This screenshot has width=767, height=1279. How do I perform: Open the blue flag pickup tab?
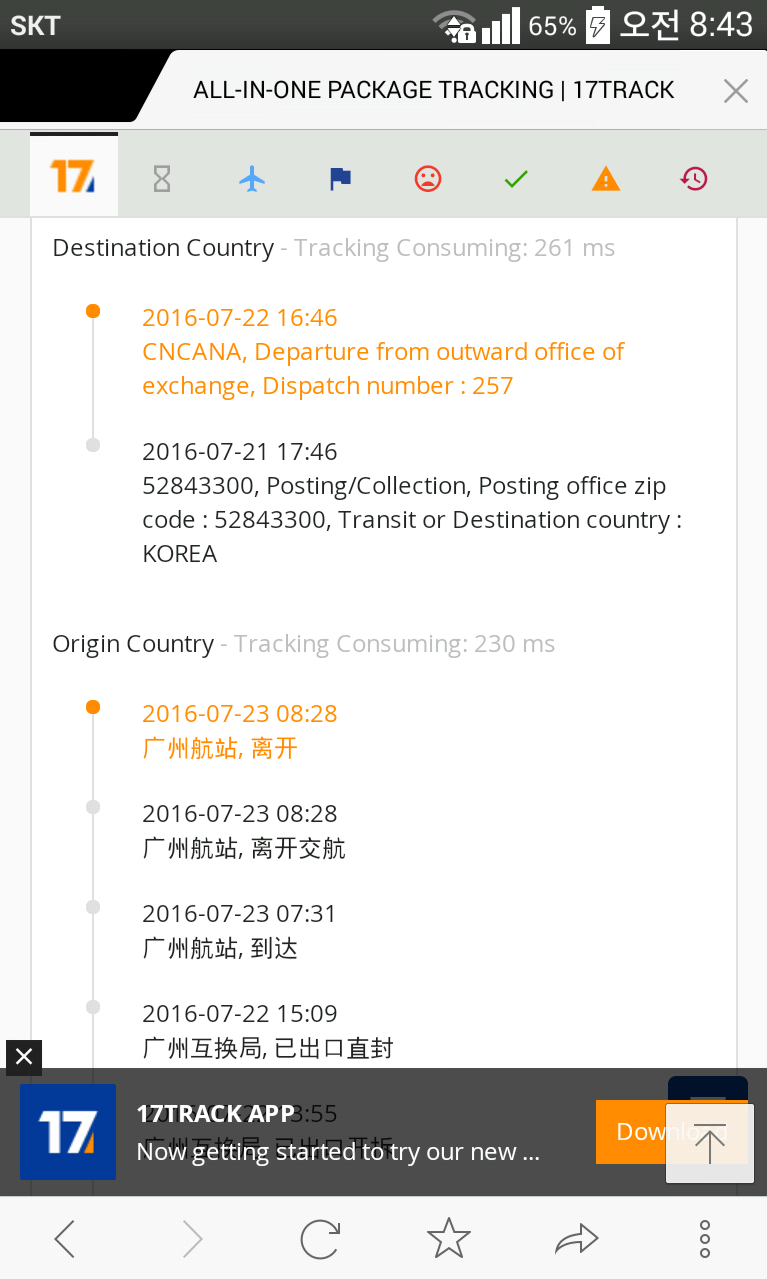[340, 179]
